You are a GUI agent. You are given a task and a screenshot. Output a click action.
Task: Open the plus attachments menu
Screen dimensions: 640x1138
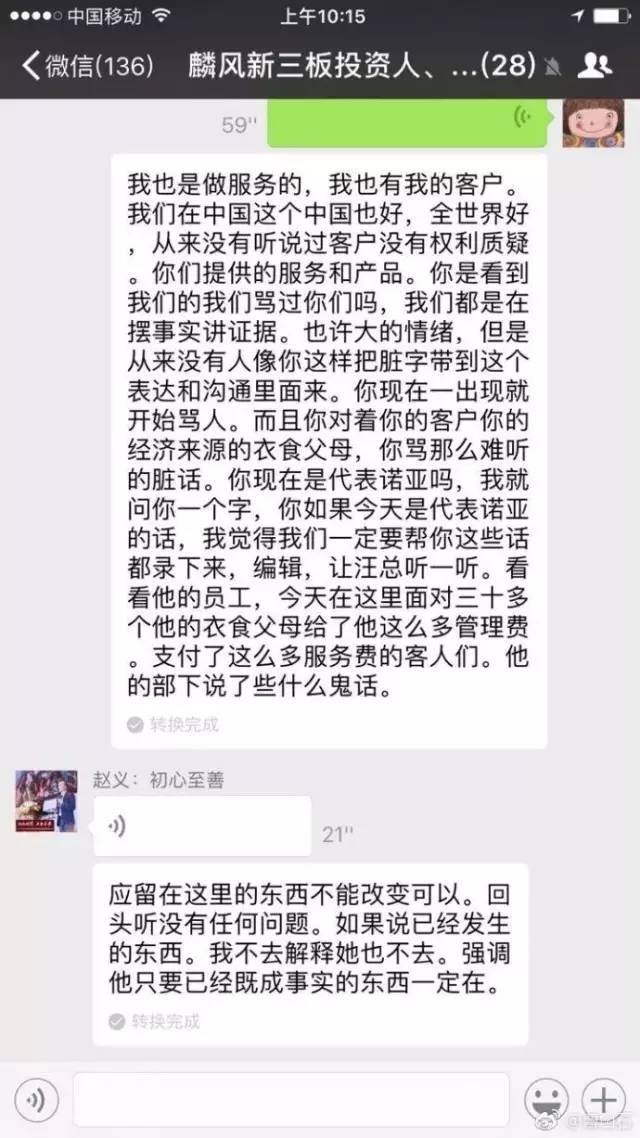[x=604, y=1101]
